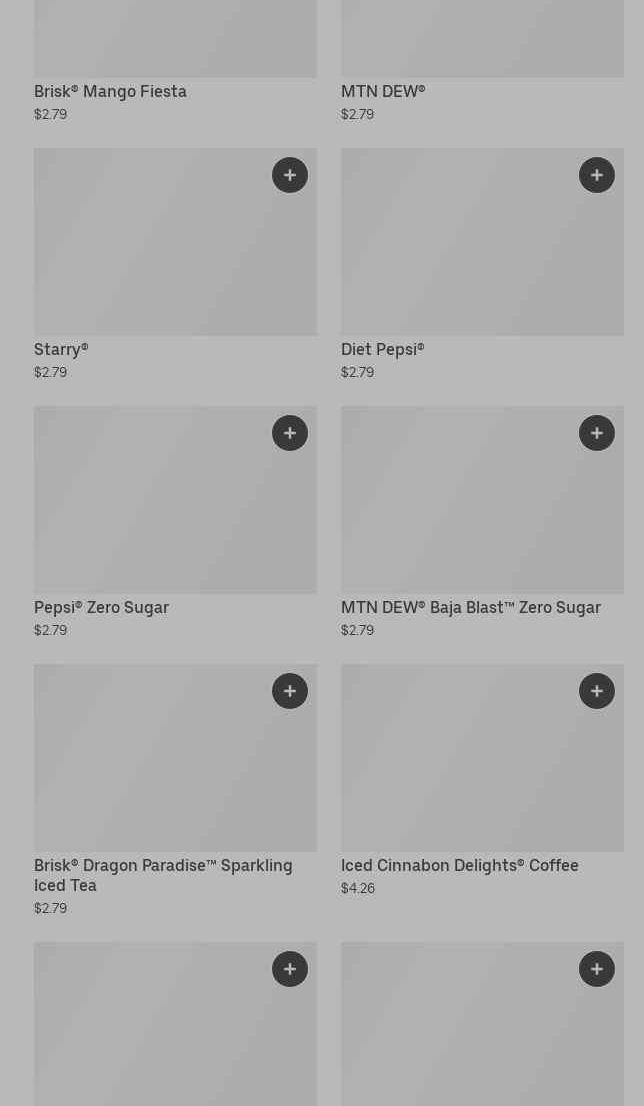Add Iced Cinnabon Delights Coffee to order
644x1106 pixels.
tap(597, 691)
